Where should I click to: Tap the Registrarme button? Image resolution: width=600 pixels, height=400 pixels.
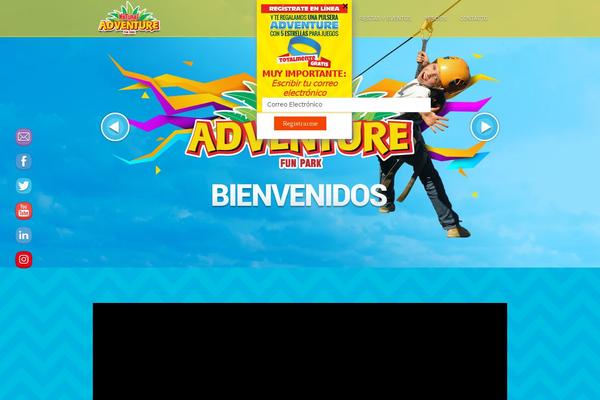[300, 124]
